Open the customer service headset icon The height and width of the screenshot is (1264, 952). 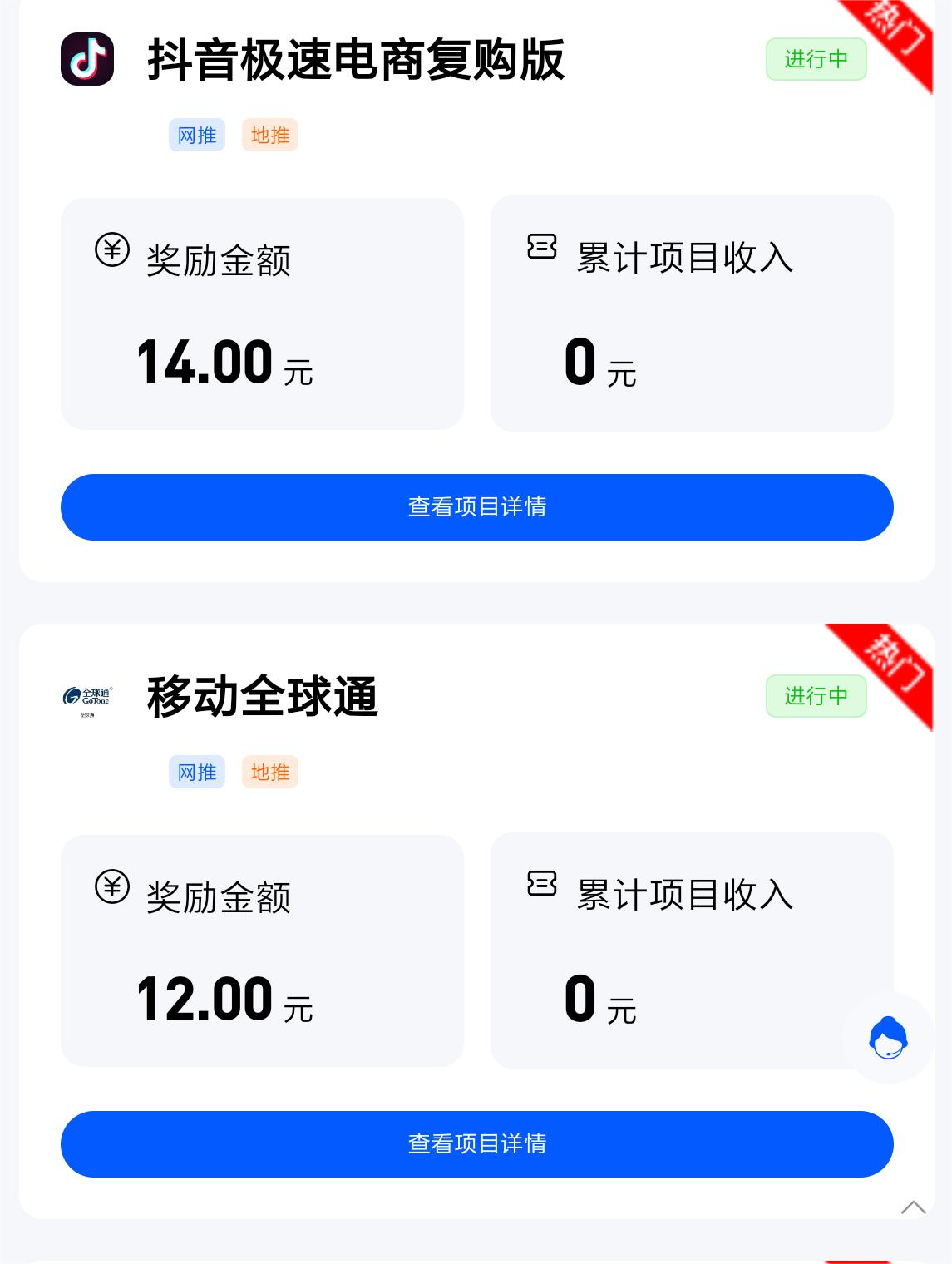888,1038
